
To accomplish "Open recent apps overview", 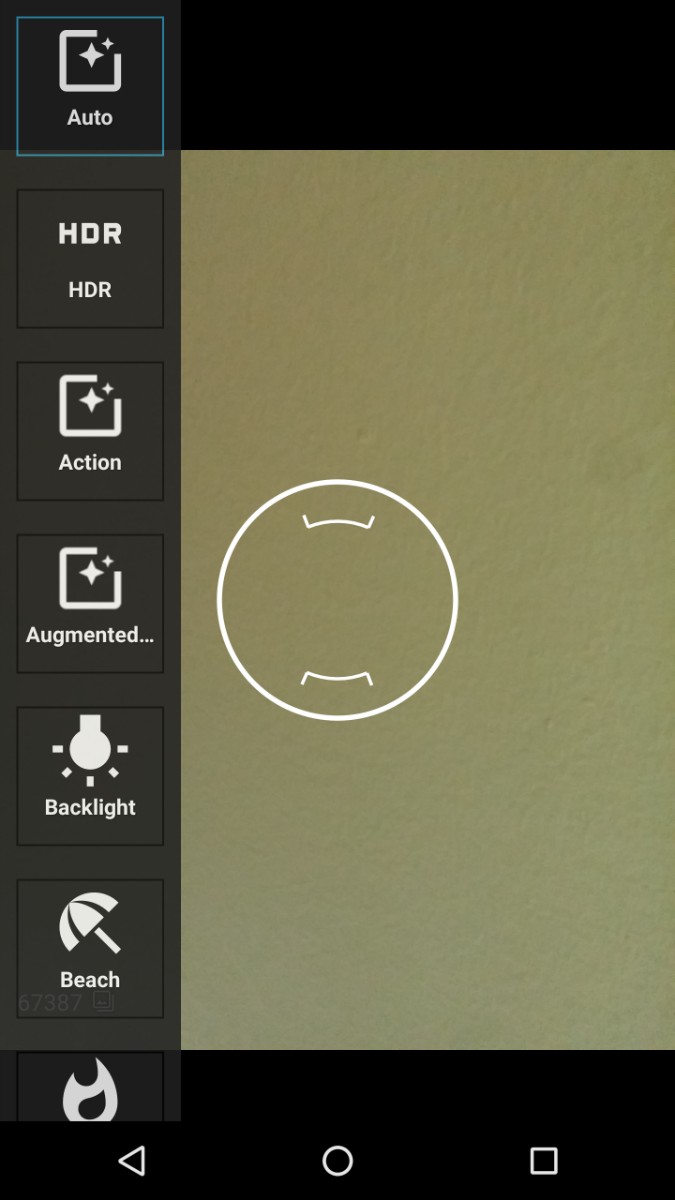I will click(x=543, y=1160).
